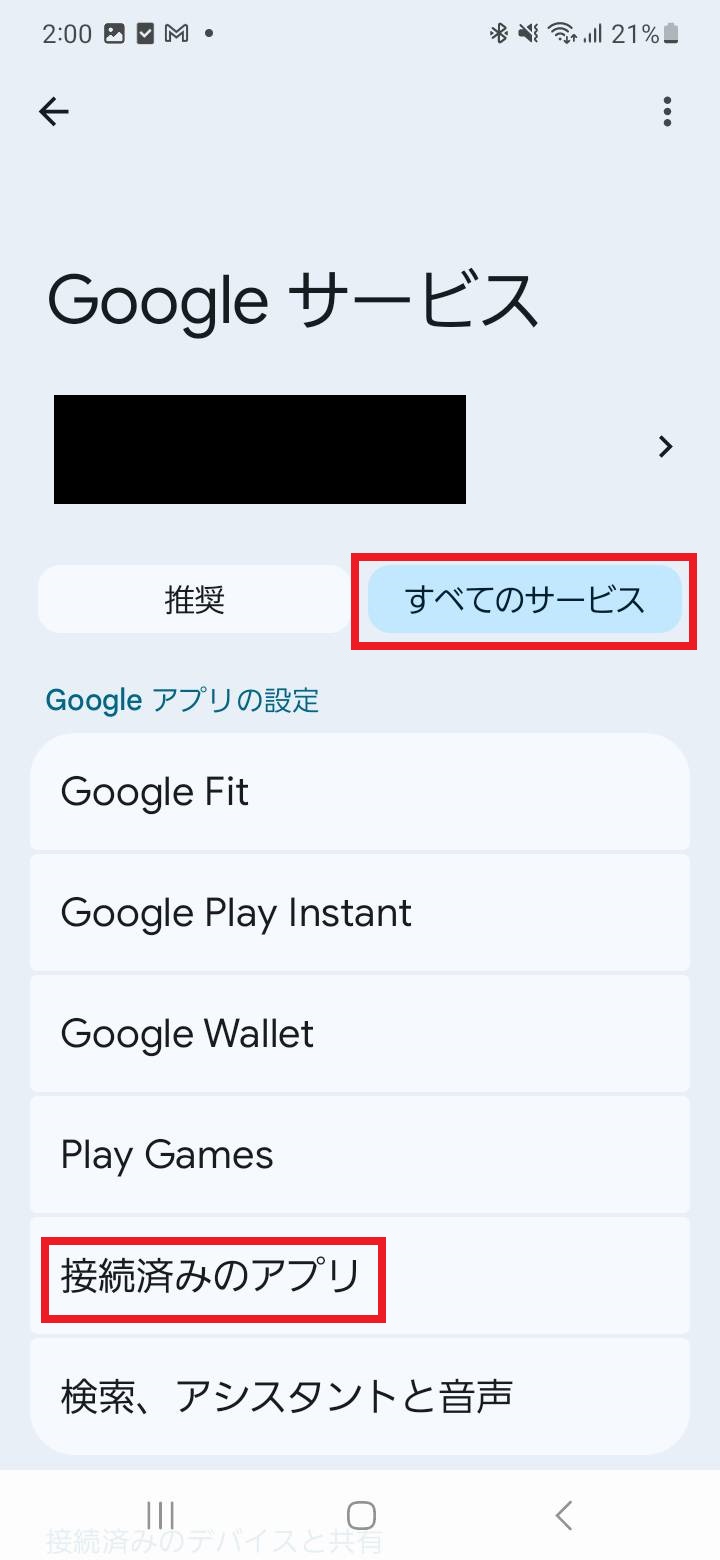Image resolution: width=720 pixels, height=1560 pixels.
Task: Tap the blacked-out account info row
Action: click(x=260, y=447)
